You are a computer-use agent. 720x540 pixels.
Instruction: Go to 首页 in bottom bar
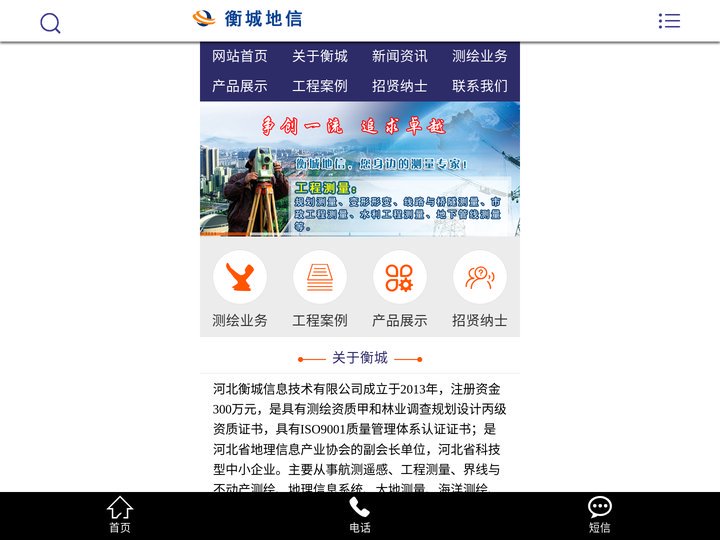(x=120, y=514)
